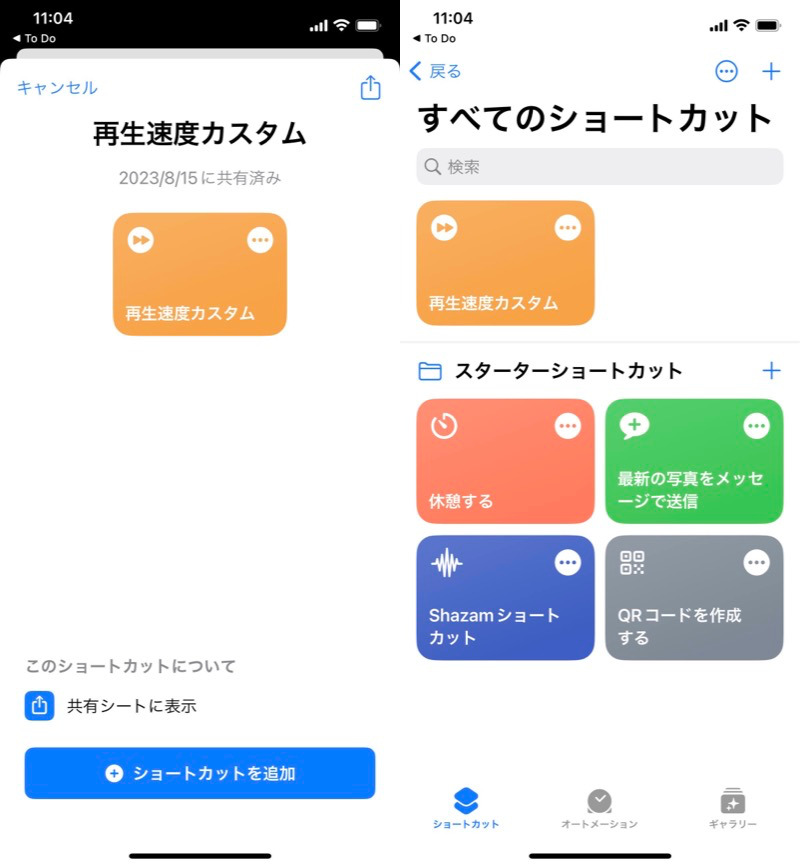The image size is (800, 867).
Task: Switch to the オートメーション tab
Action: point(599,808)
